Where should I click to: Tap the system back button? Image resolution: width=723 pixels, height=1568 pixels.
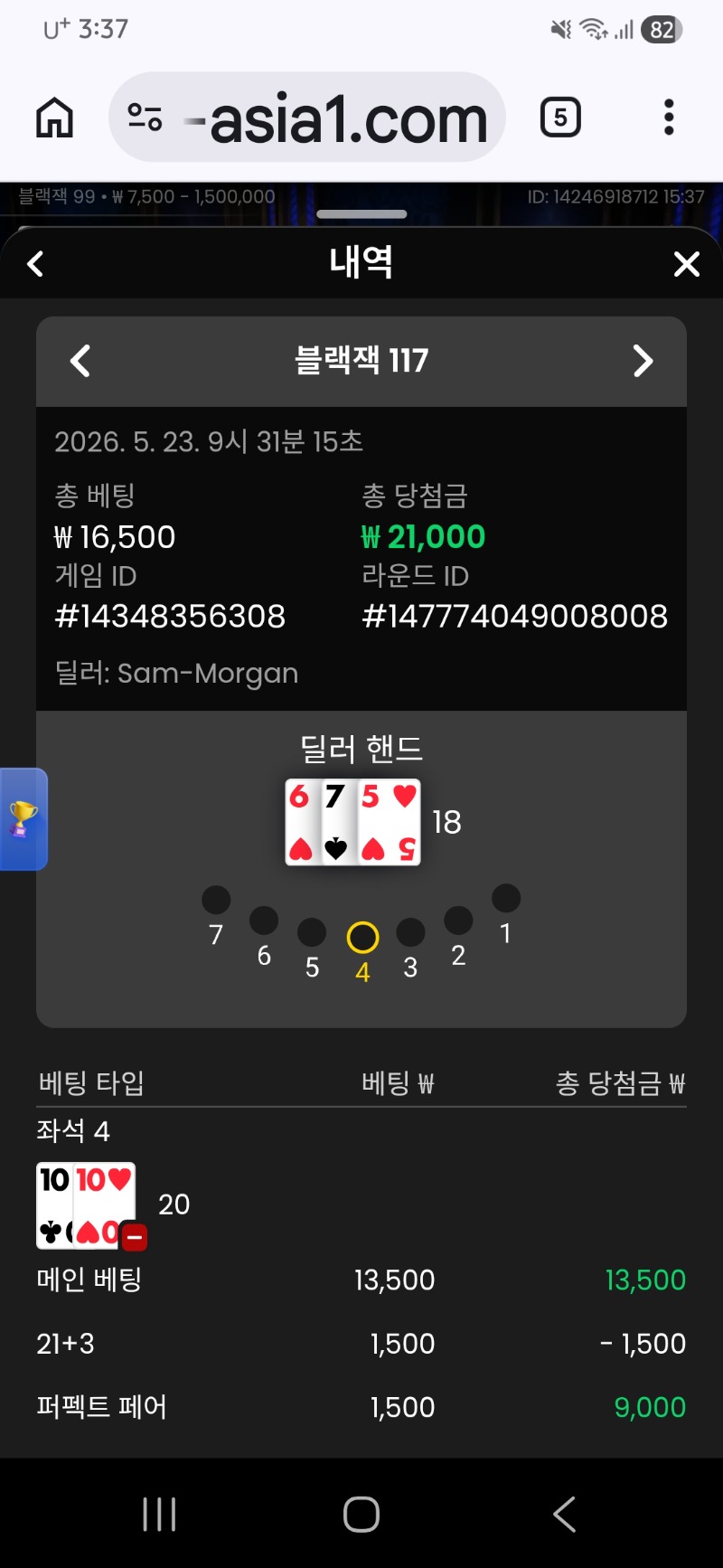tap(565, 1514)
